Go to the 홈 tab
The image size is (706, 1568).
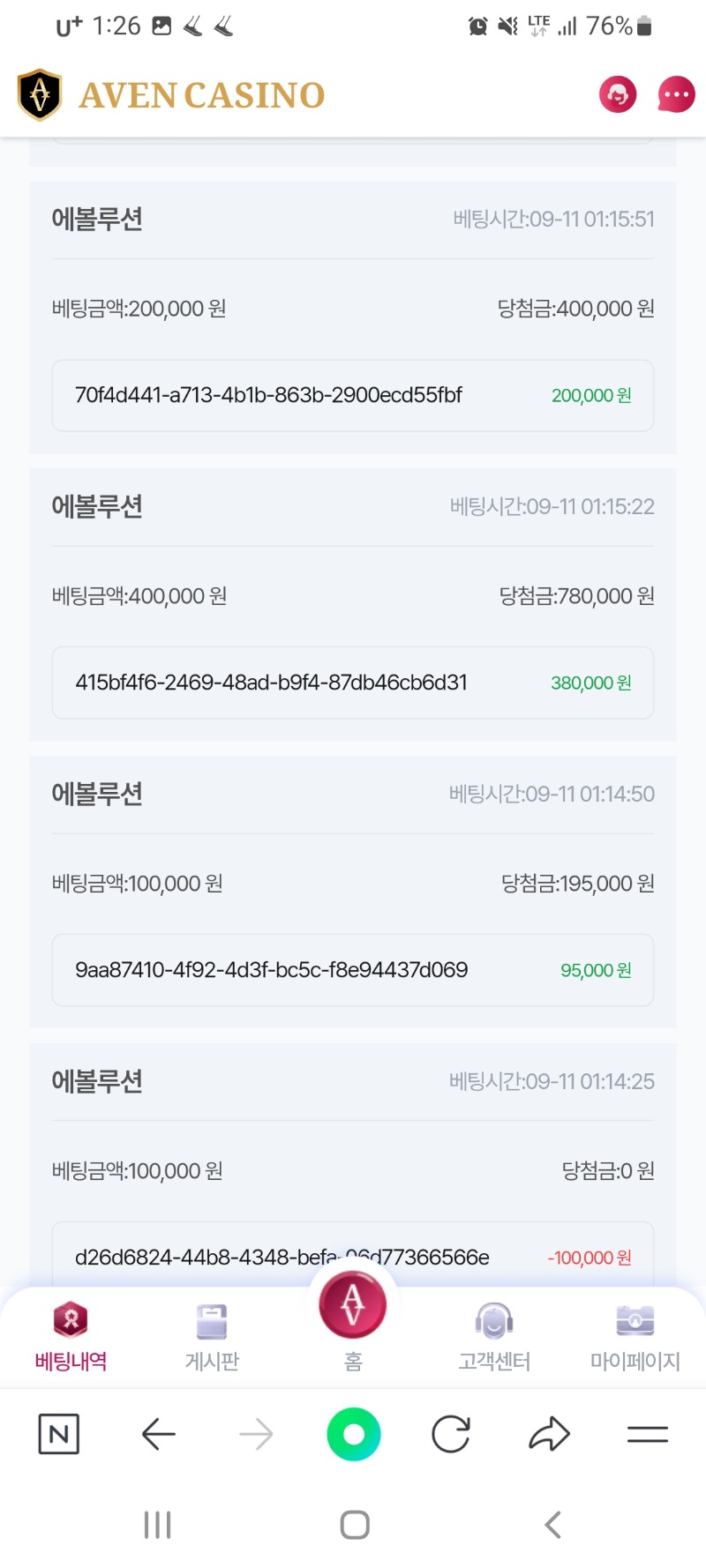(353, 1323)
